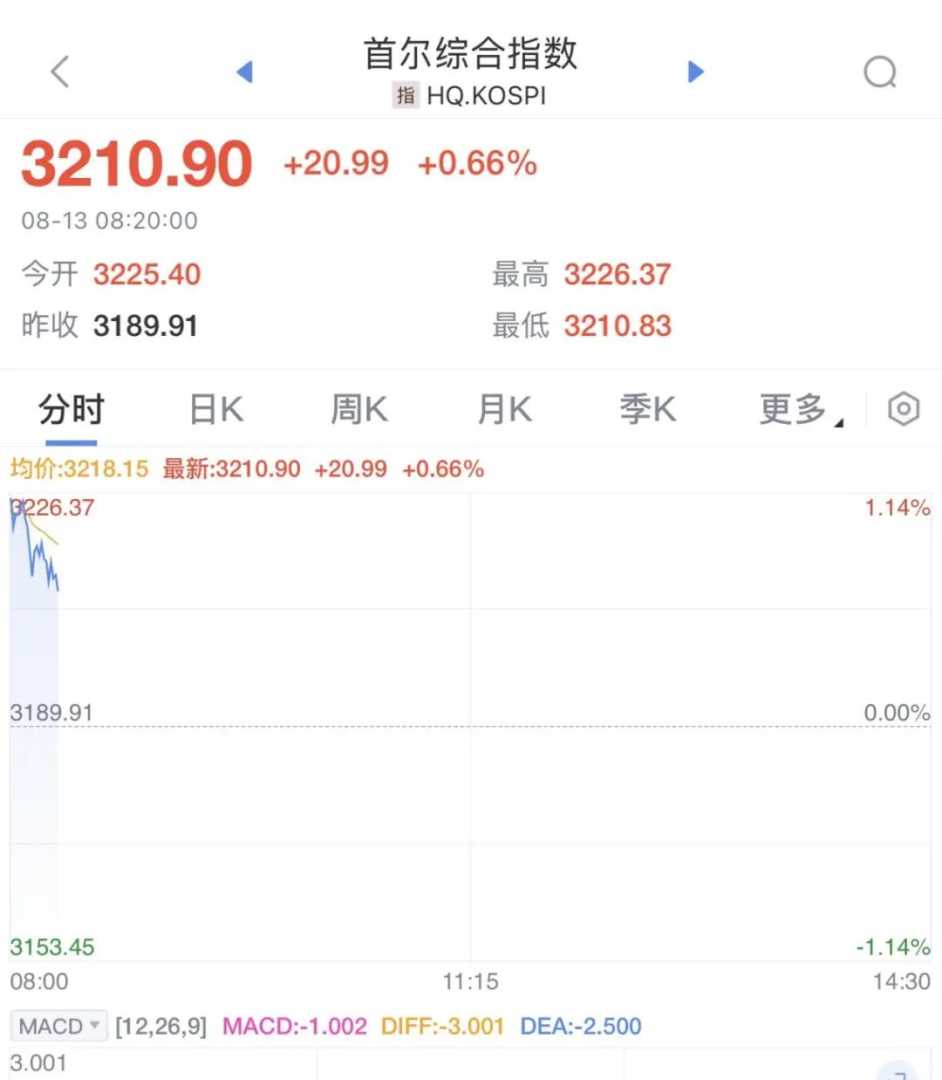Switch to the previous index with left triangle
942x1080 pixels.
[244, 72]
